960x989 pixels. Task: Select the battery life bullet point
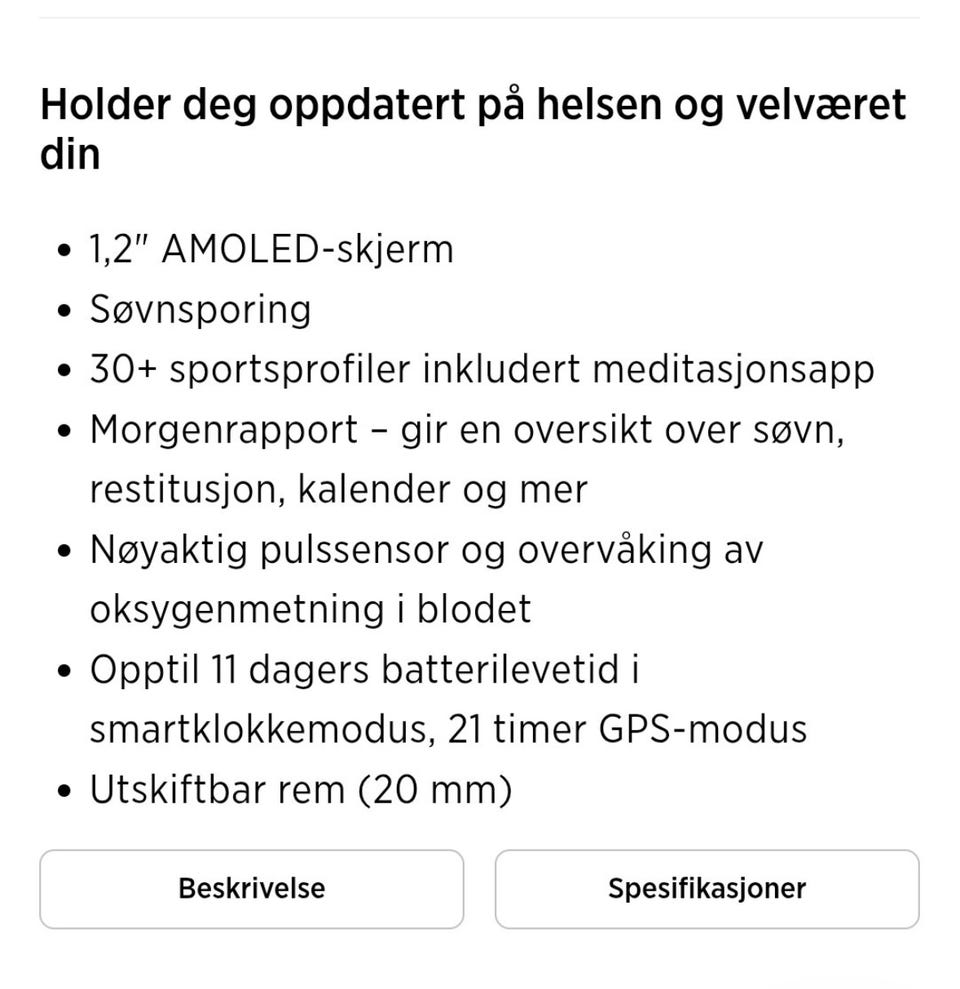(x=368, y=669)
